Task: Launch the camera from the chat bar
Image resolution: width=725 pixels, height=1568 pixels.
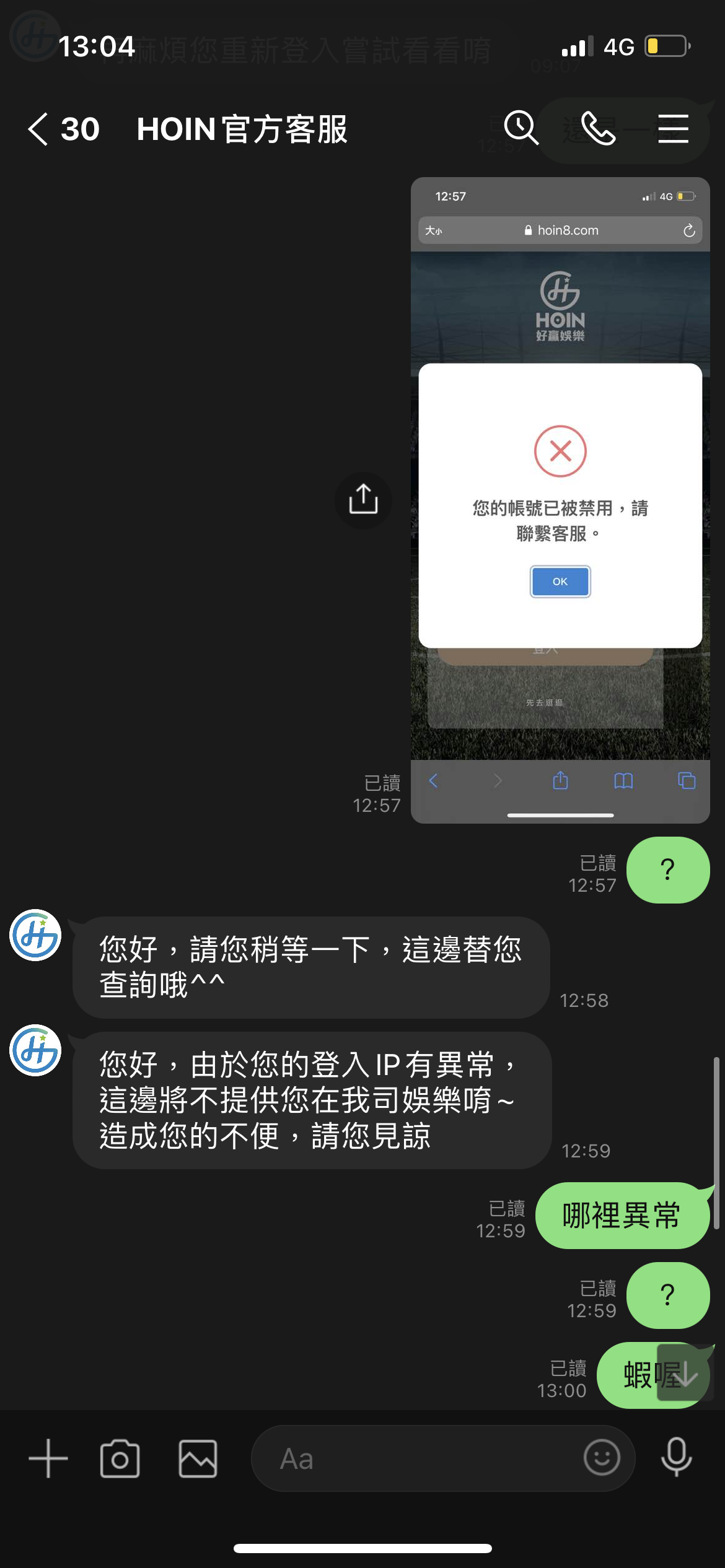Action: point(120,1458)
